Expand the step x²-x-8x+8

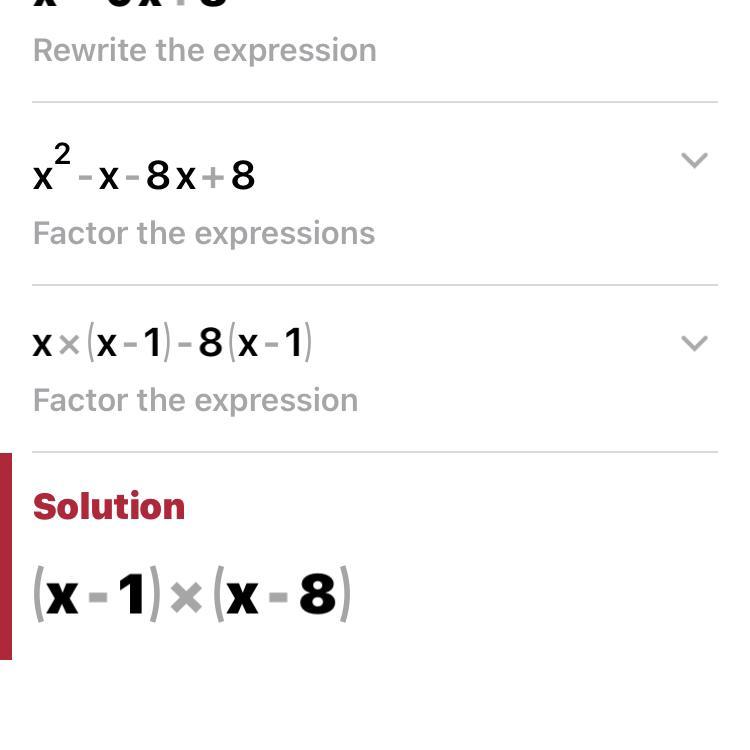694,160
